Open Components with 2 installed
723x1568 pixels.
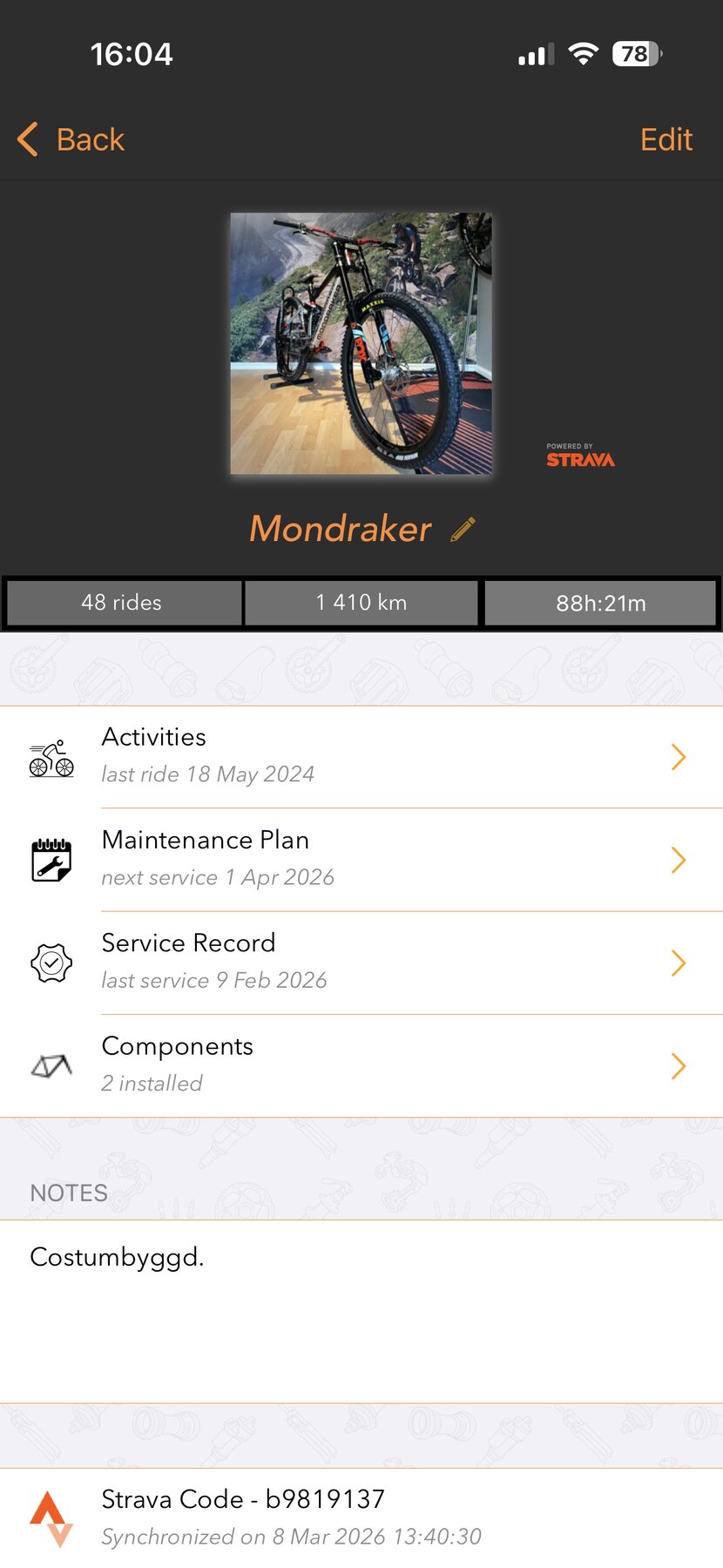tap(361, 1064)
